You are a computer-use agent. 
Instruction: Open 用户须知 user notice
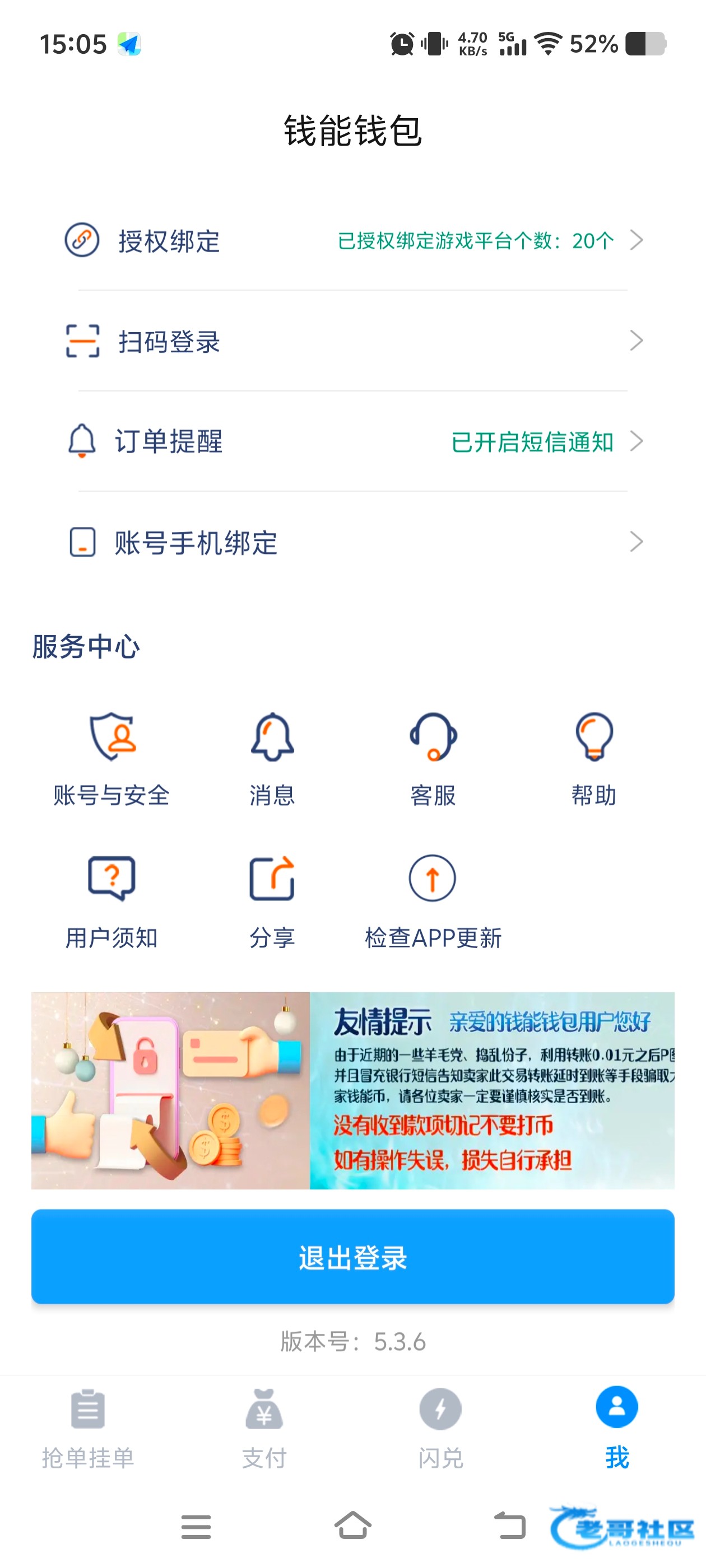coord(112,901)
